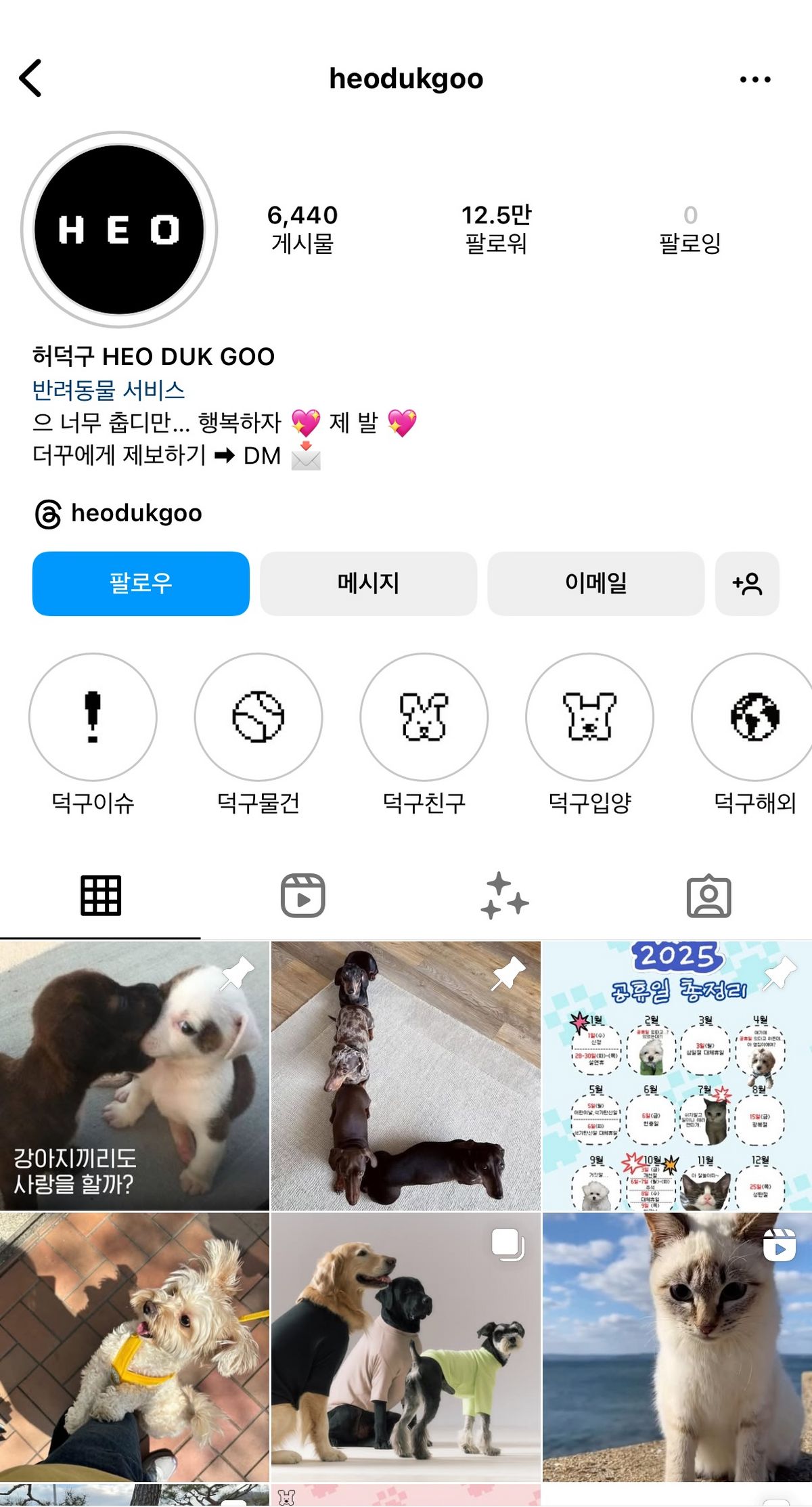Open the three-dot overflow menu
This screenshot has width=812, height=1507.
coord(755,79)
